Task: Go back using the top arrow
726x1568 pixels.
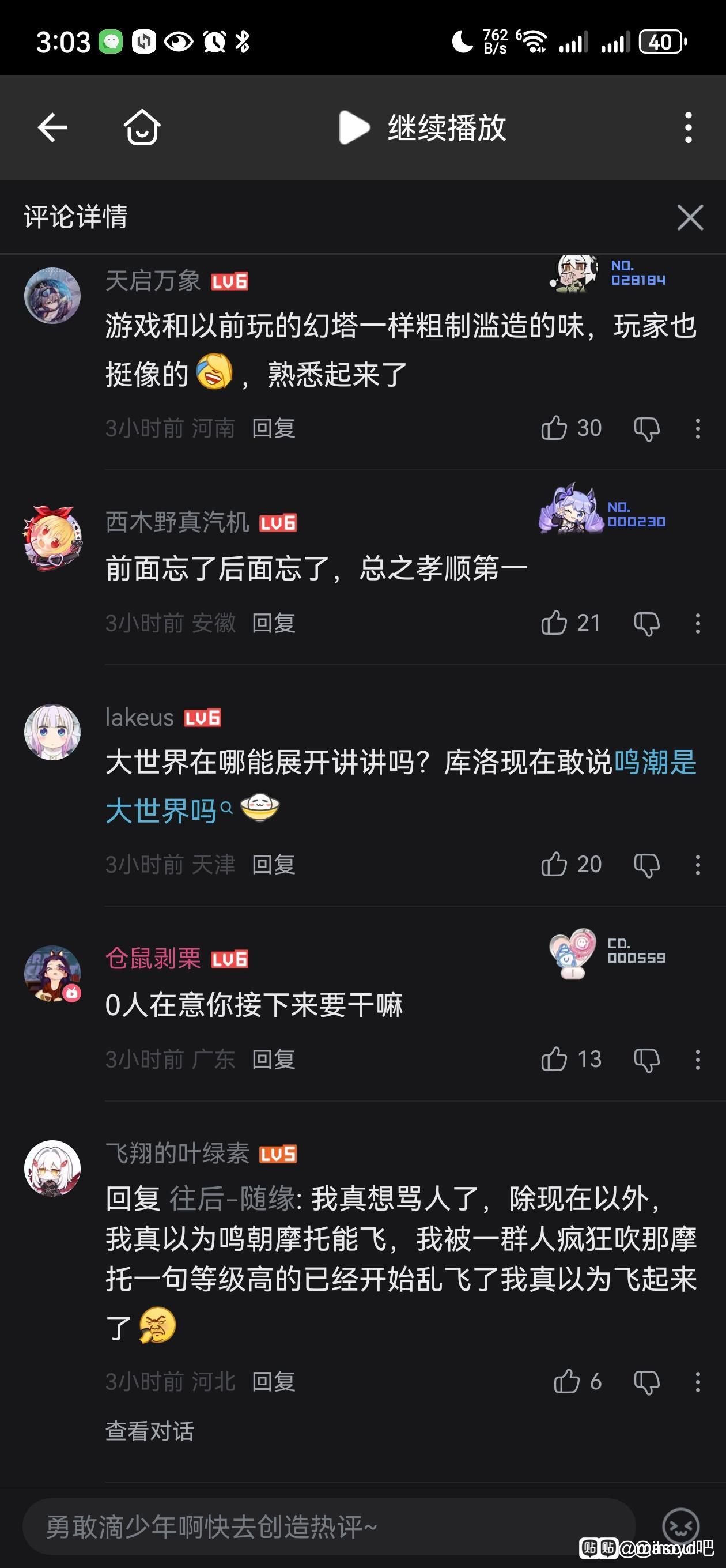Action: coord(52,128)
